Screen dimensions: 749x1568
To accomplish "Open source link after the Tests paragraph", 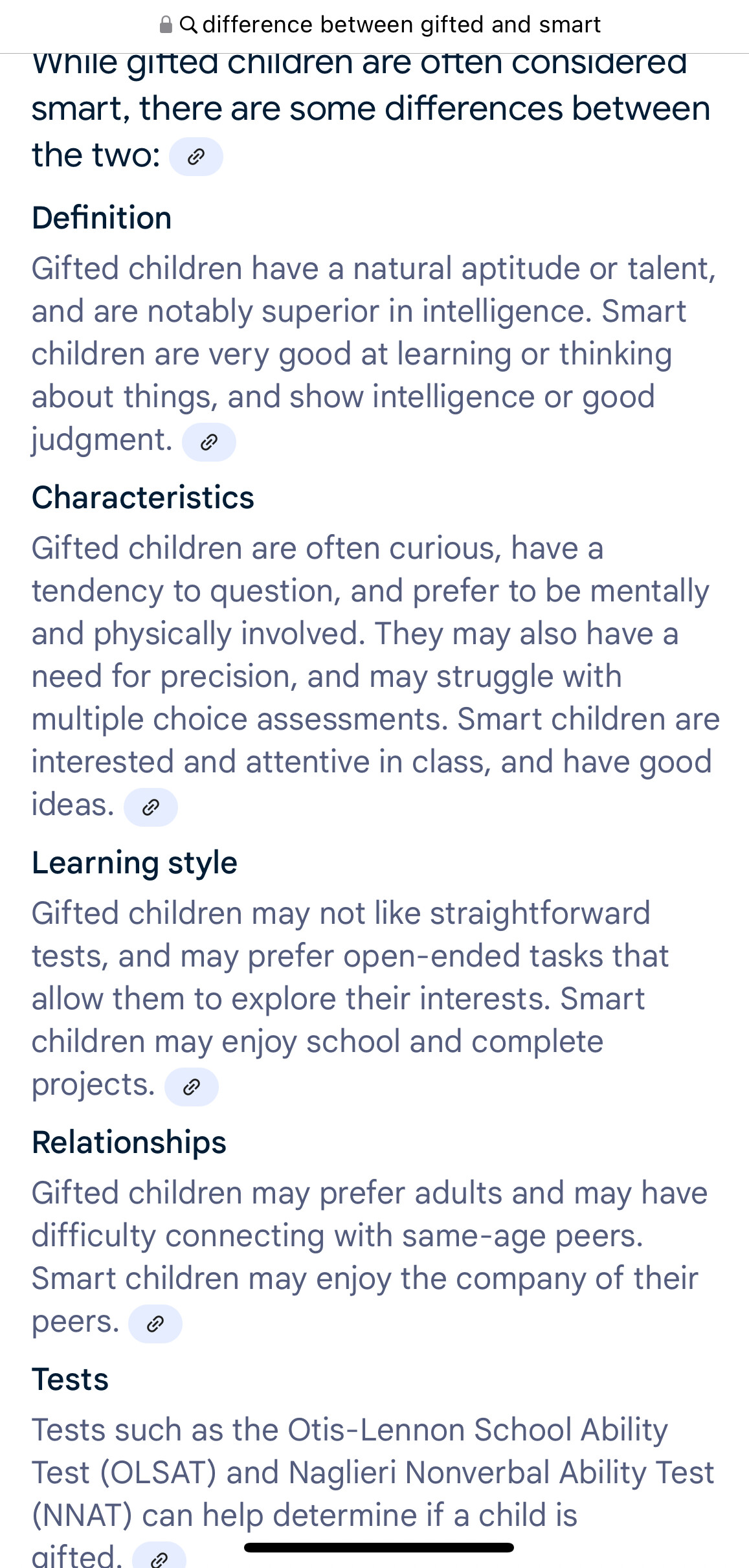I will [159, 1558].
